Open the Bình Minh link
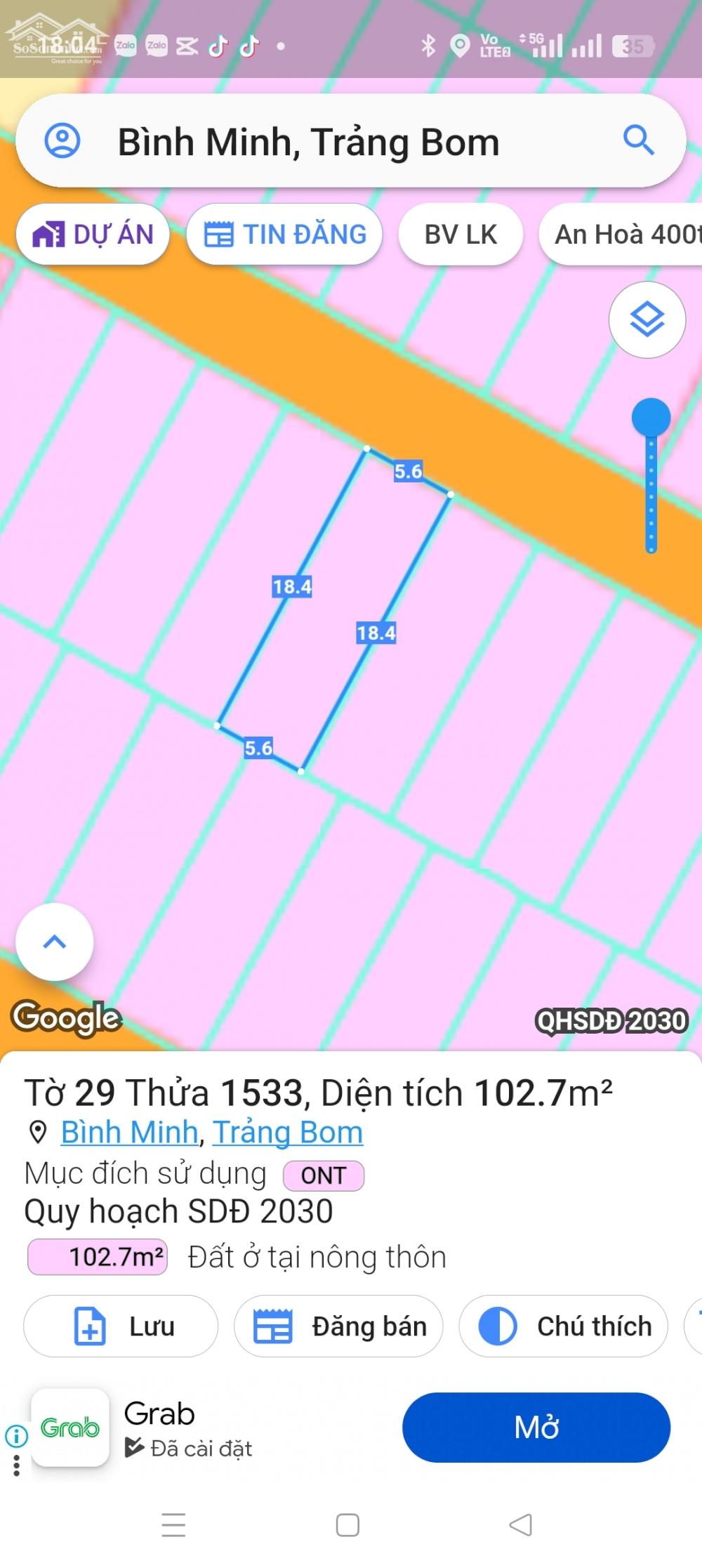The image size is (702, 1568). [x=130, y=1132]
